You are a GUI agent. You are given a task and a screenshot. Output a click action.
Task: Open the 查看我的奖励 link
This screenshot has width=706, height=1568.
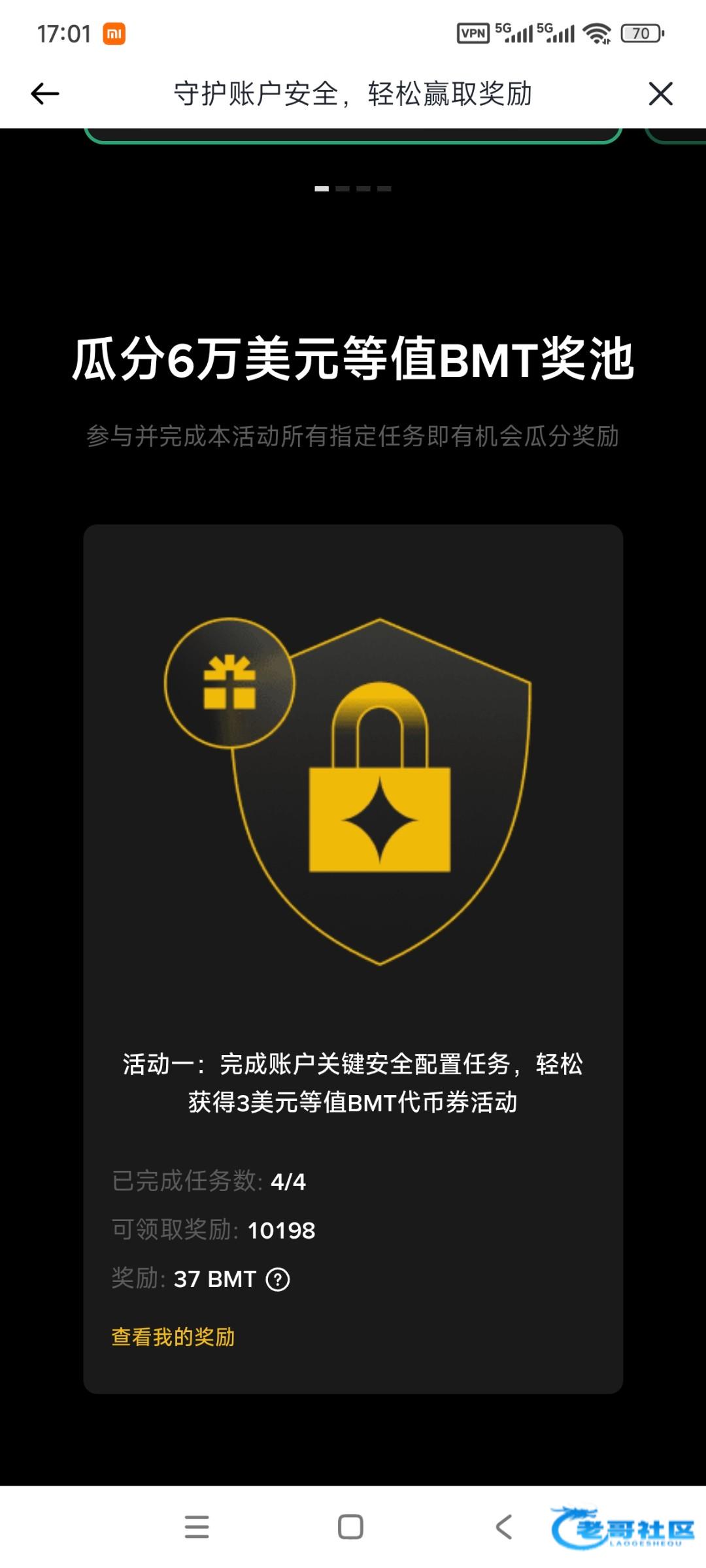173,1337
